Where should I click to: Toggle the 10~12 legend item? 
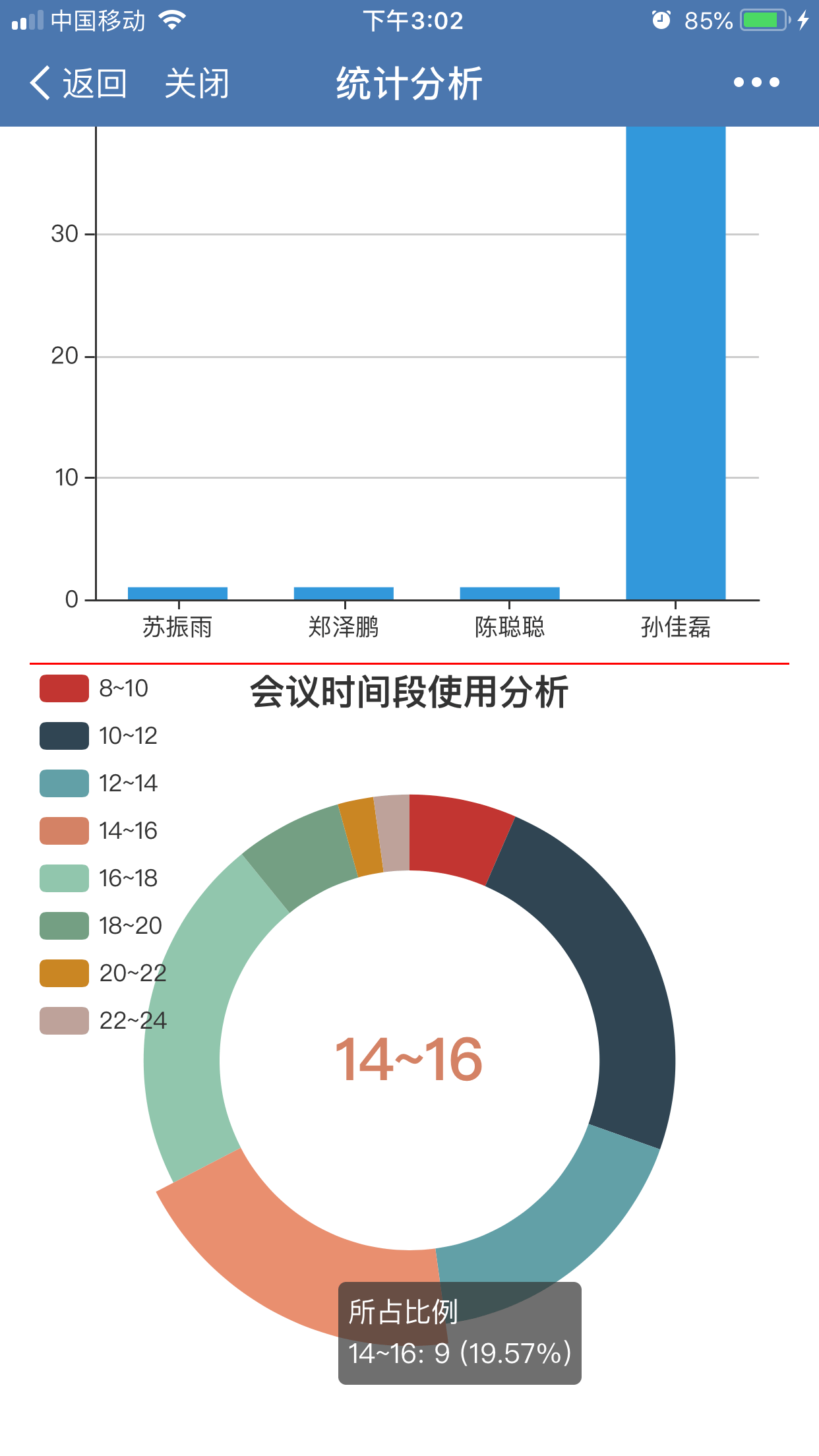(99, 736)
